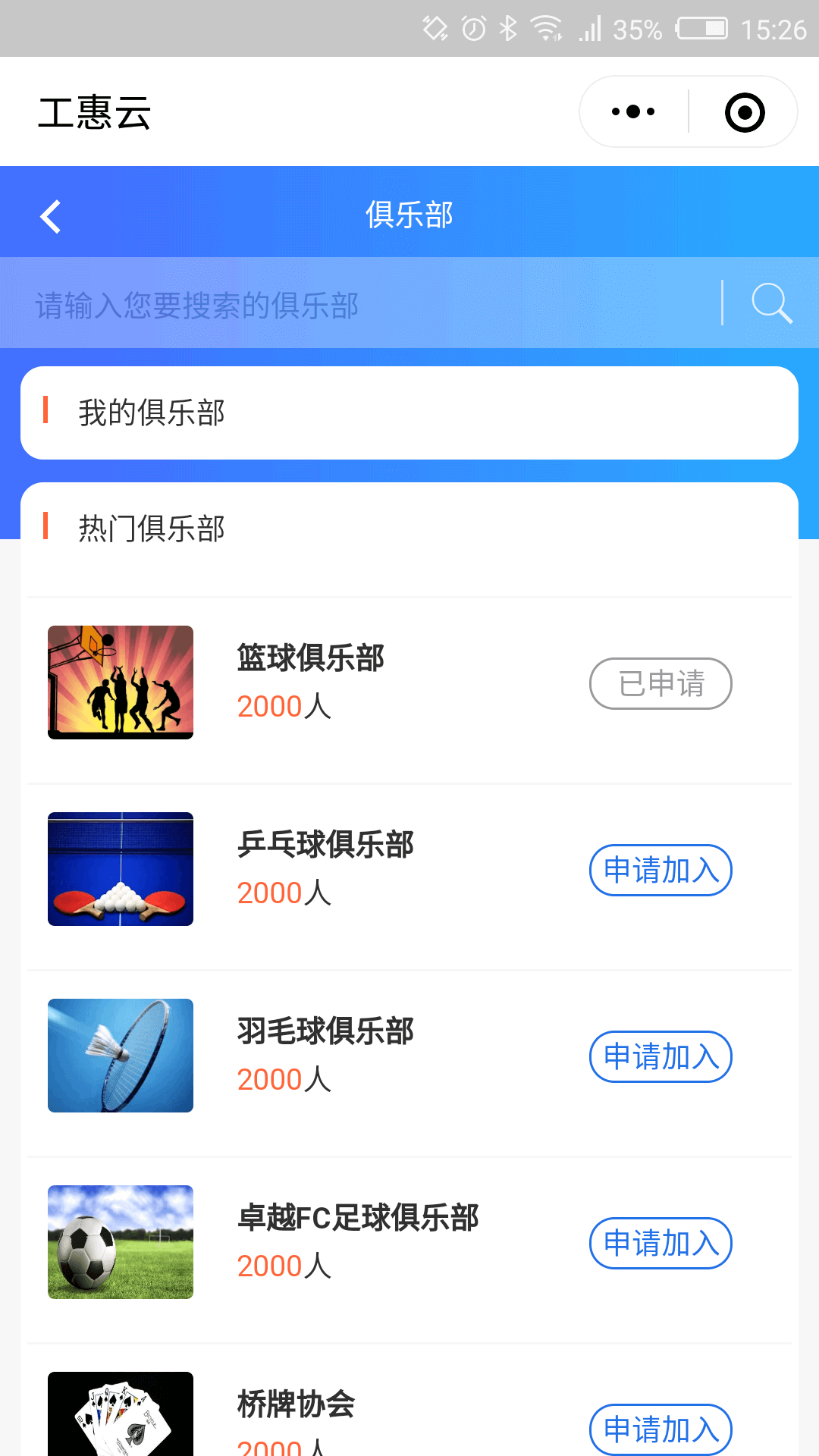Apply to join 羽毛球俱乐部
This screenshot has width=819, height=1456.
tap(661, 1056)
